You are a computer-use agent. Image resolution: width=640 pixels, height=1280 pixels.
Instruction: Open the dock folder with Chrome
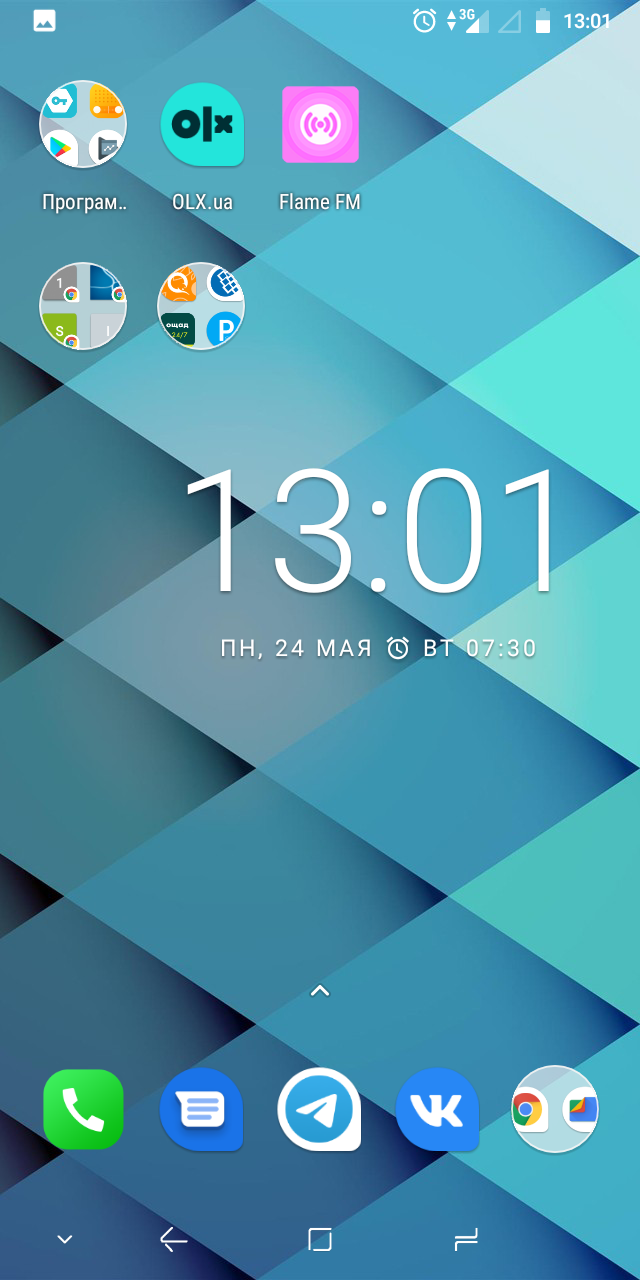[x=555, y=1109]
